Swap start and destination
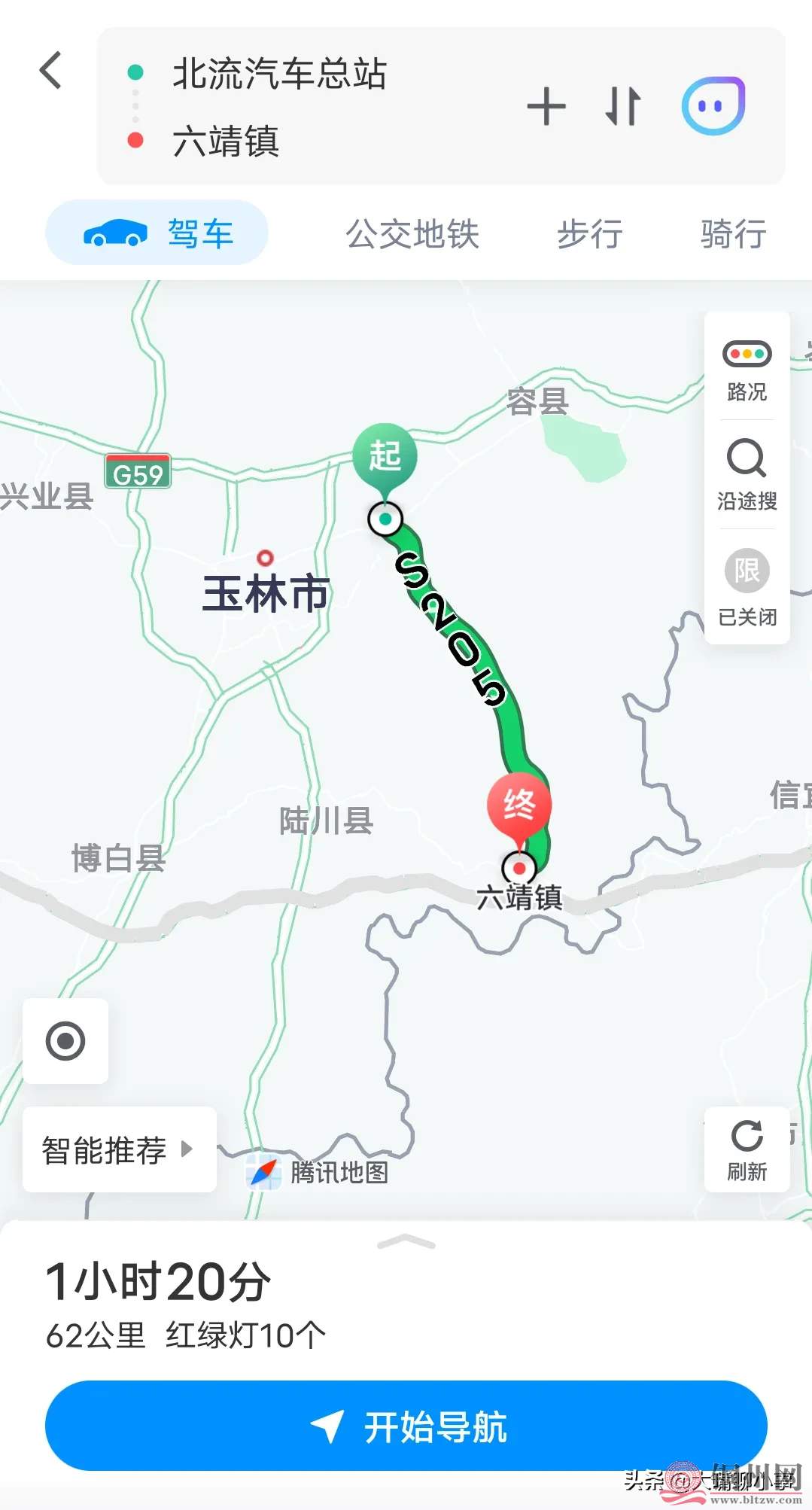The width and height of the screenshot is (812, 1510). pyautogui.click(x=623, y=106)
